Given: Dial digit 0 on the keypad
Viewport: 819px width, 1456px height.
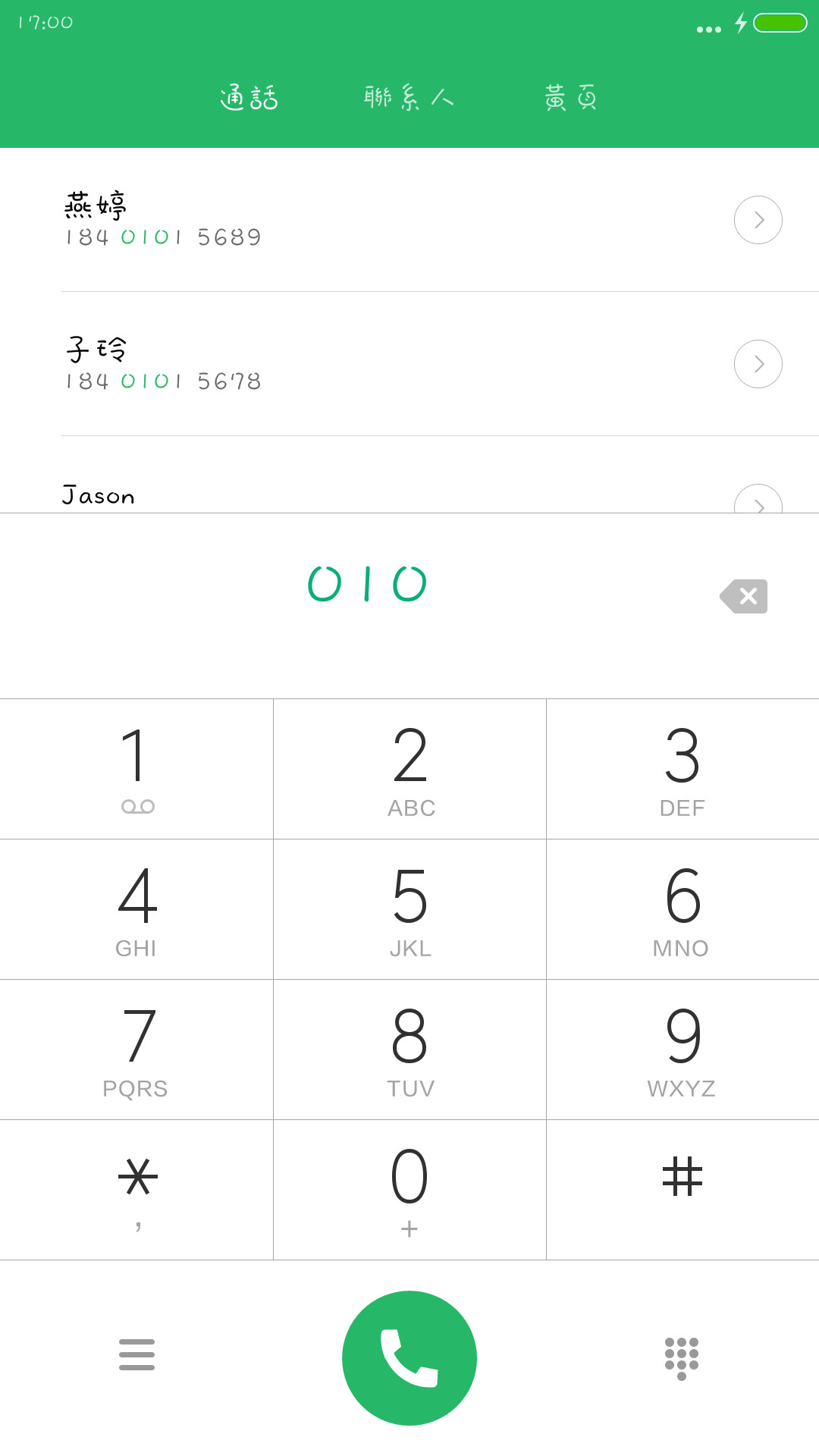Looking at the screenshot, I should point(409,1190).
